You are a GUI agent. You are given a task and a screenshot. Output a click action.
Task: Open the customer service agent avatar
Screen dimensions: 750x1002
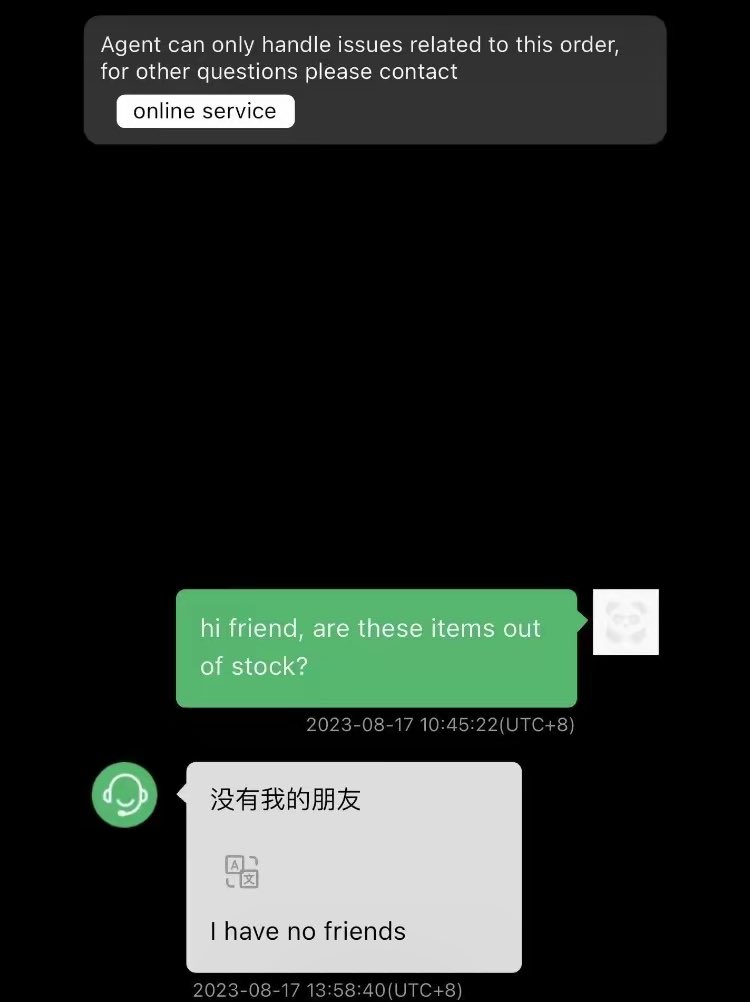point(124,794)
